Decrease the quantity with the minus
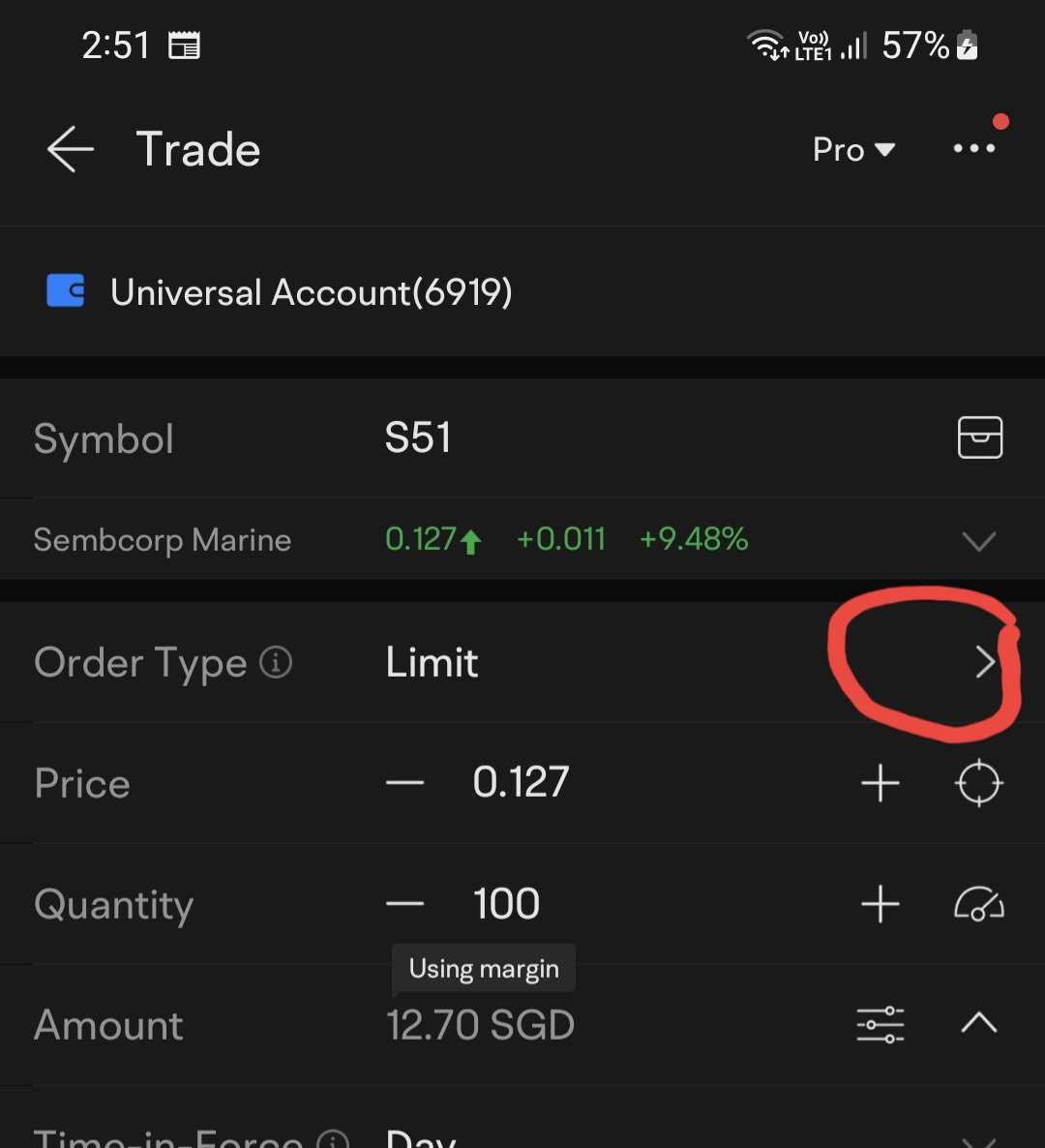Viewport: 1045px width, 1148px height. click(404, 904)
